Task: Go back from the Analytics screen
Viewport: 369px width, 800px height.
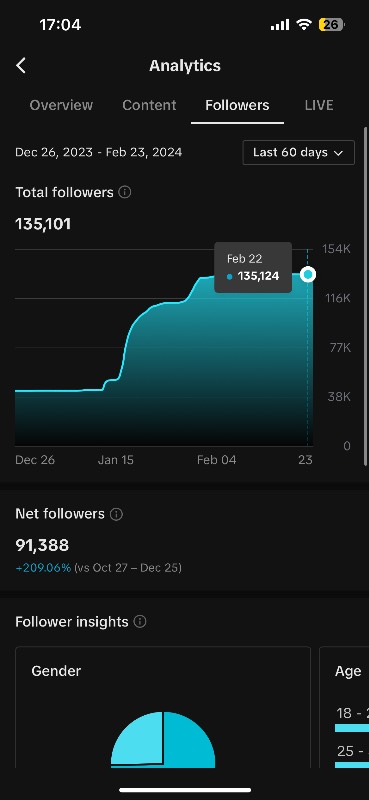Action: coord(20,65)
